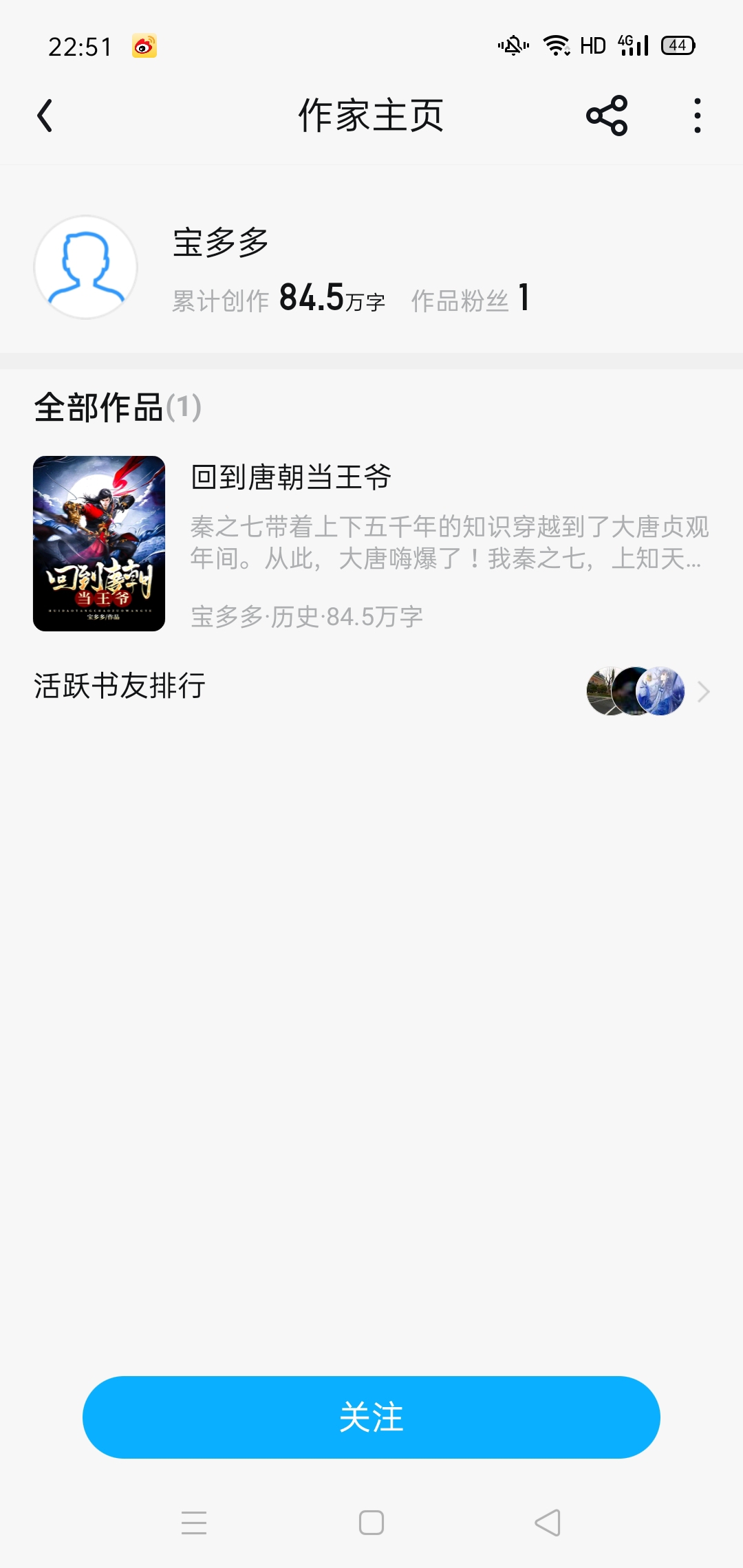Go back from the 作家主页 page
743x1568 pixels.
(45, 116)
